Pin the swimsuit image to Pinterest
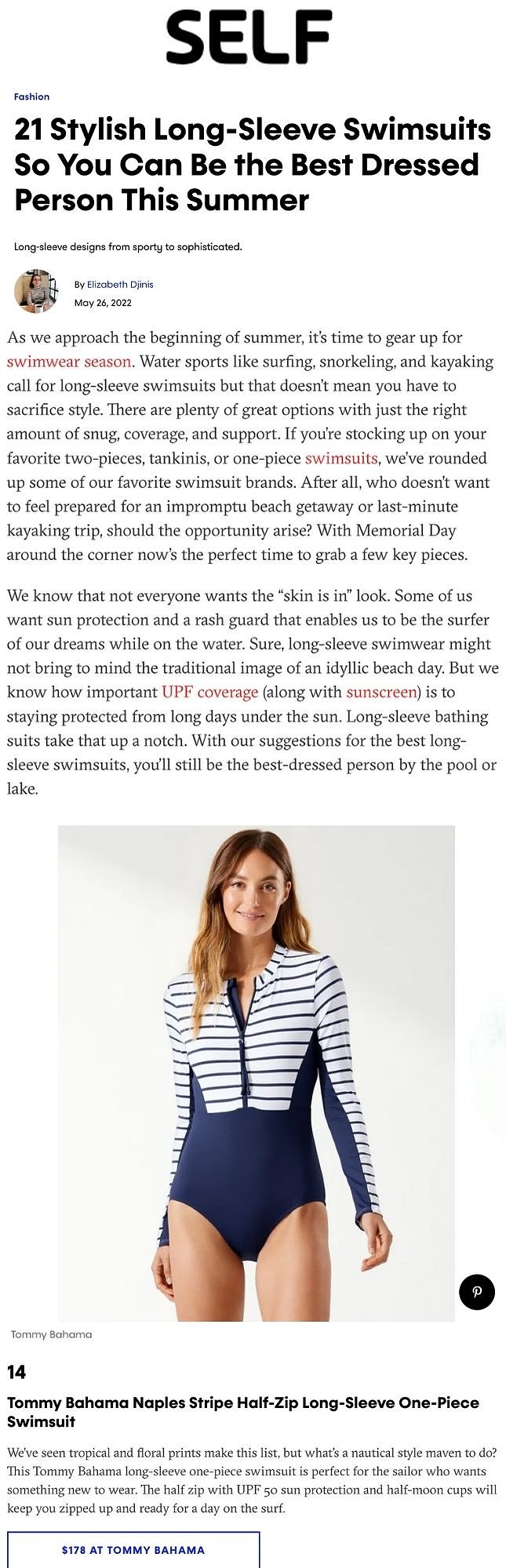Image resolution: width=506 pixels, height=1568 pixels. [x=476, y=1291]
